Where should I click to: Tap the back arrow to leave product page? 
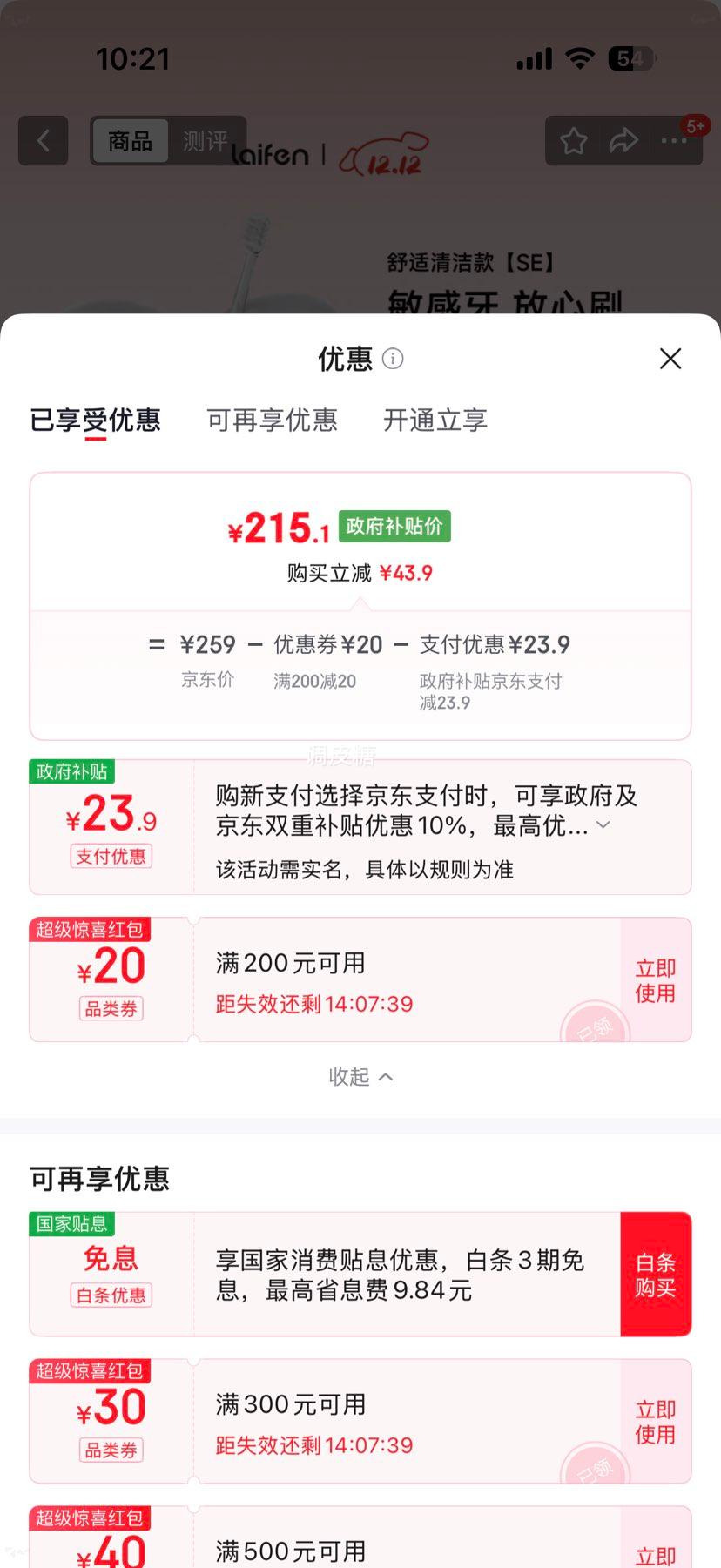pos(43,140)
